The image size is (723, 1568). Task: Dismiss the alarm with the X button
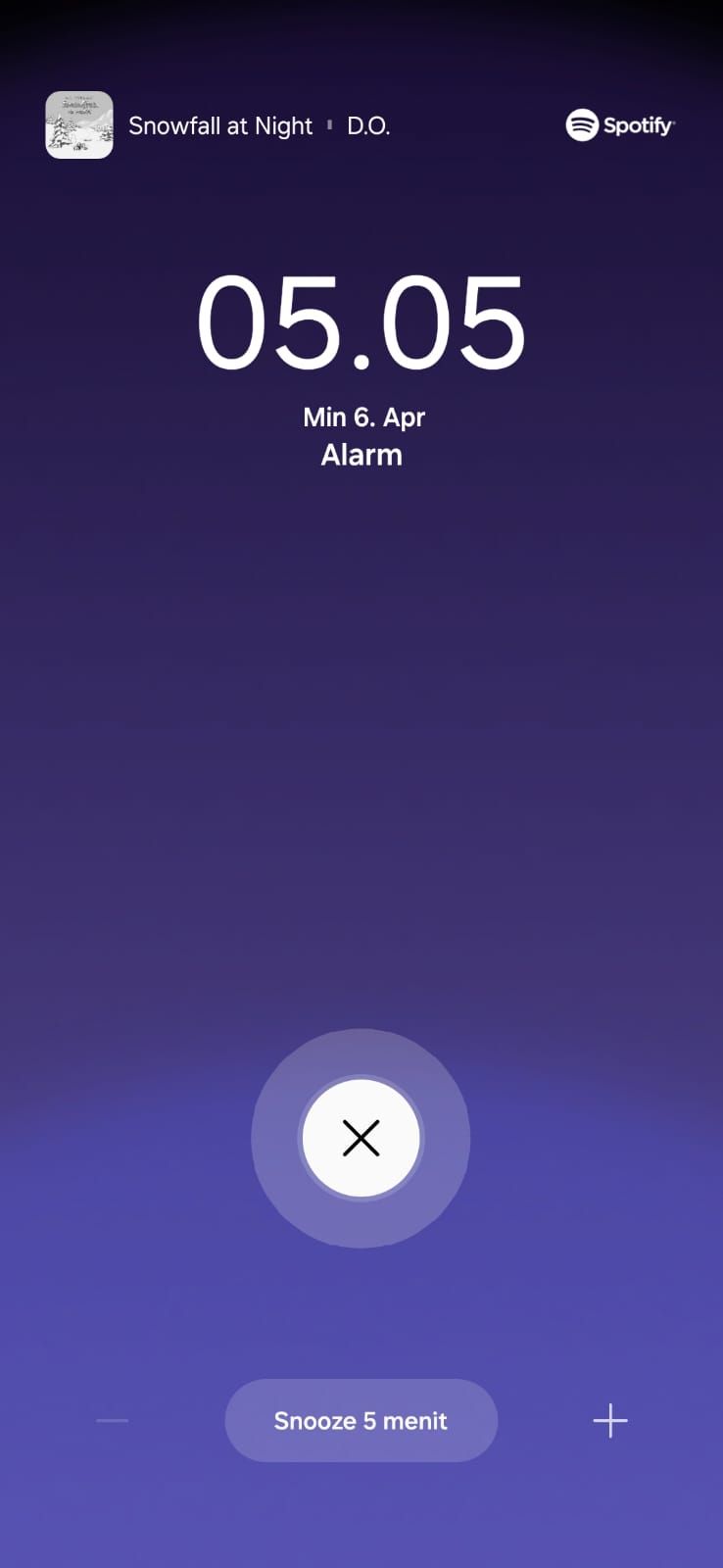pos(361,1138)
